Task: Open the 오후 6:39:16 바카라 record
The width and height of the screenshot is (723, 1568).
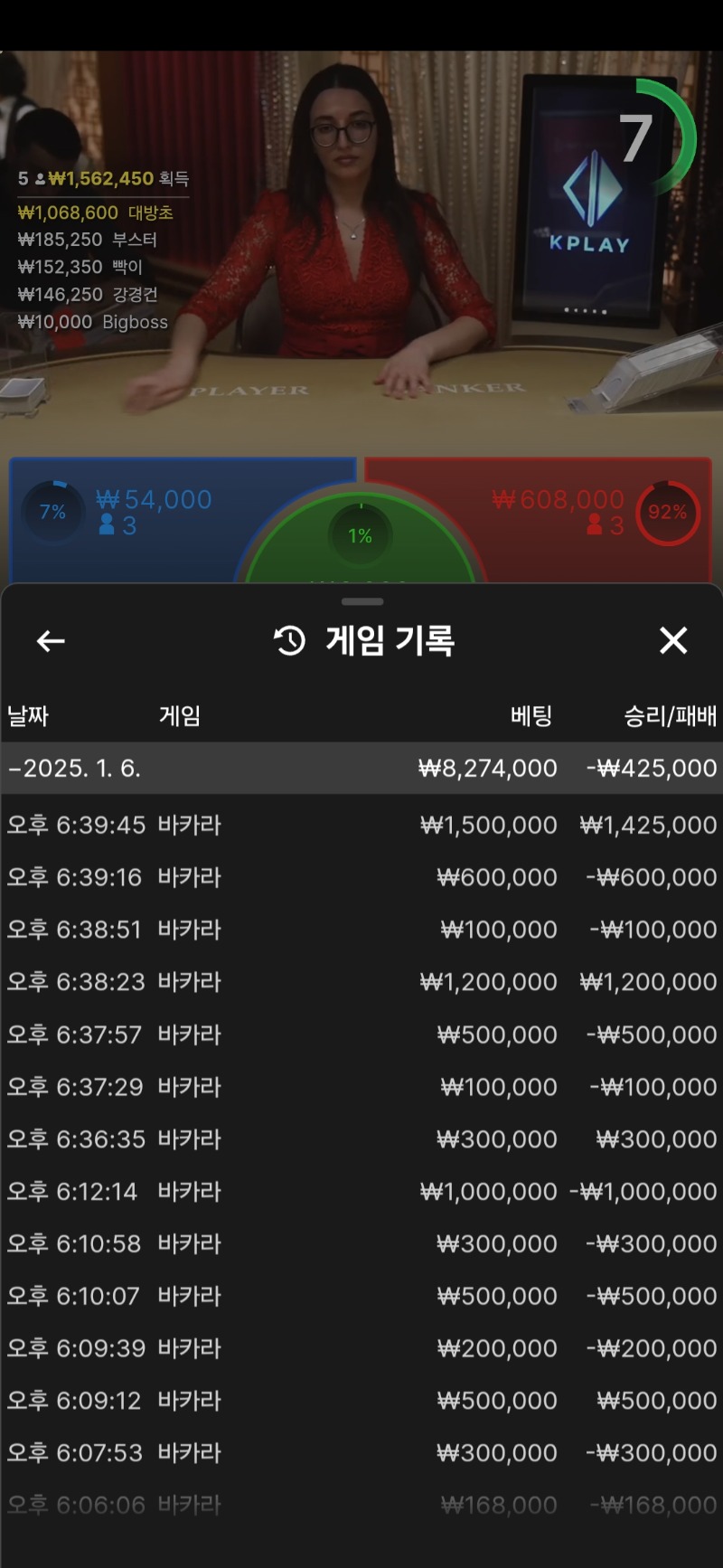Action: pyautogui.click(x=361, y=877)
